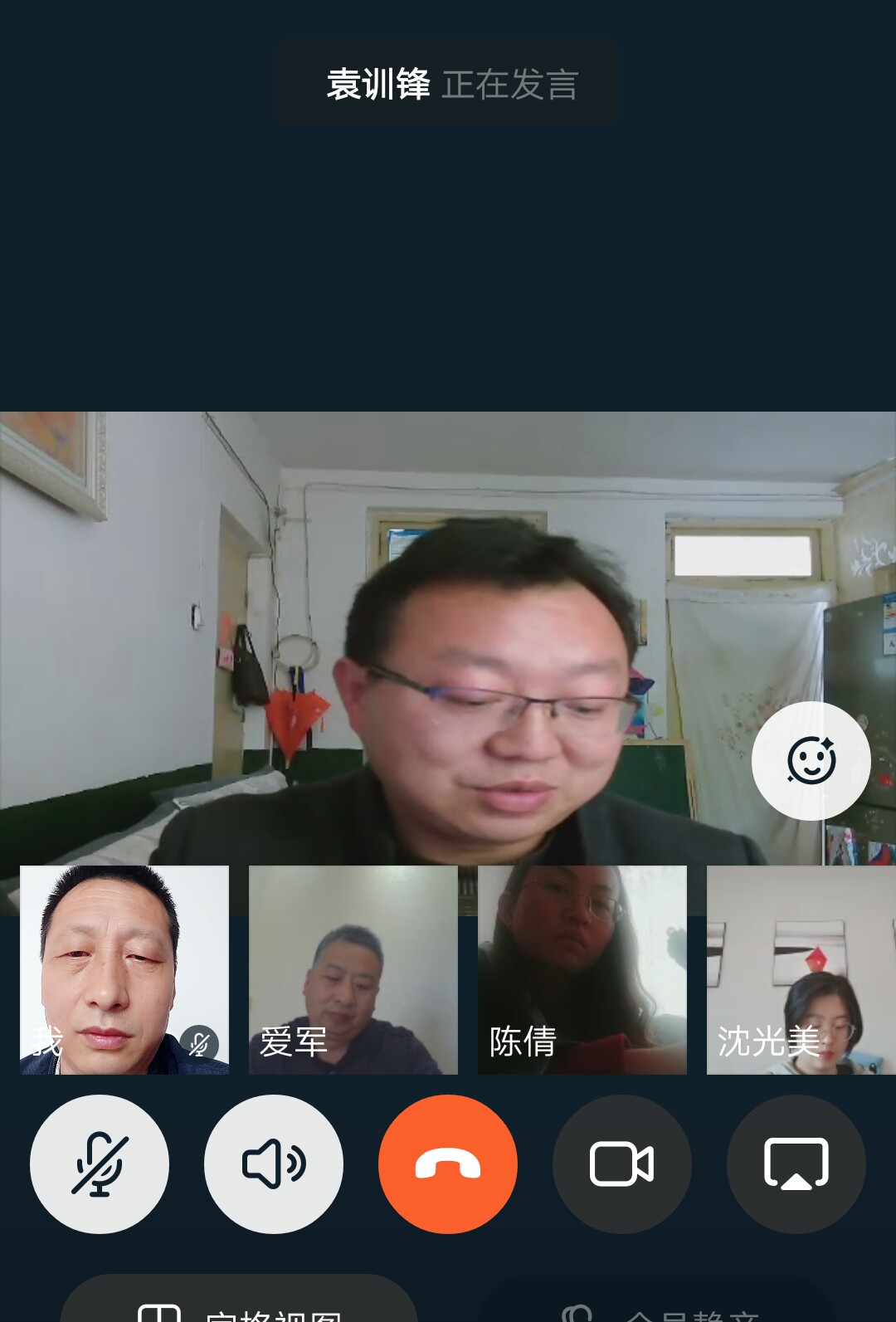Viewport: 896px width, 1322px height.
Task: Select 沈光美's video thumbnail
Action: [801, 969]
